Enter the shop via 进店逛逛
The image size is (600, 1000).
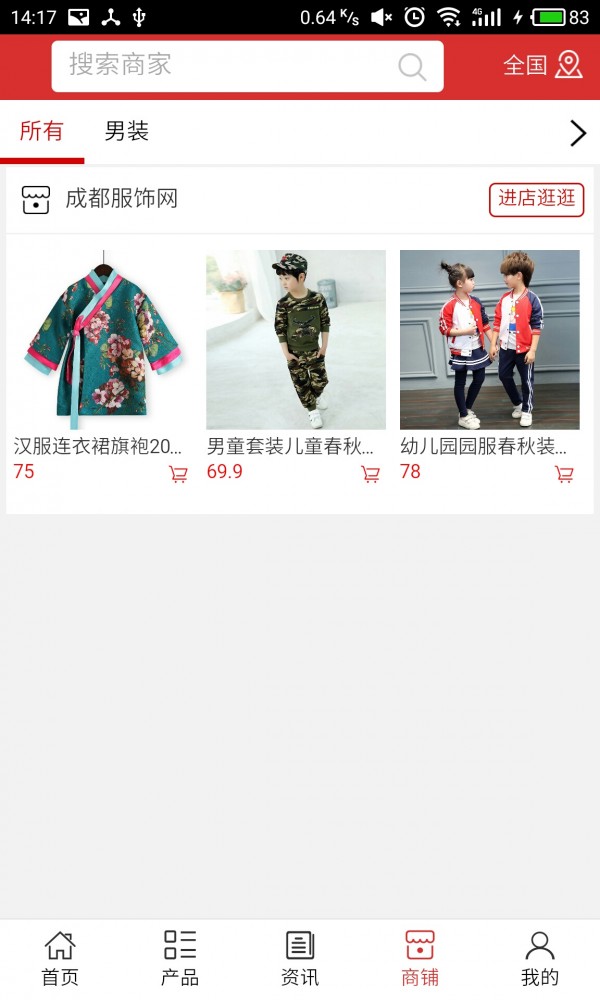536,199
